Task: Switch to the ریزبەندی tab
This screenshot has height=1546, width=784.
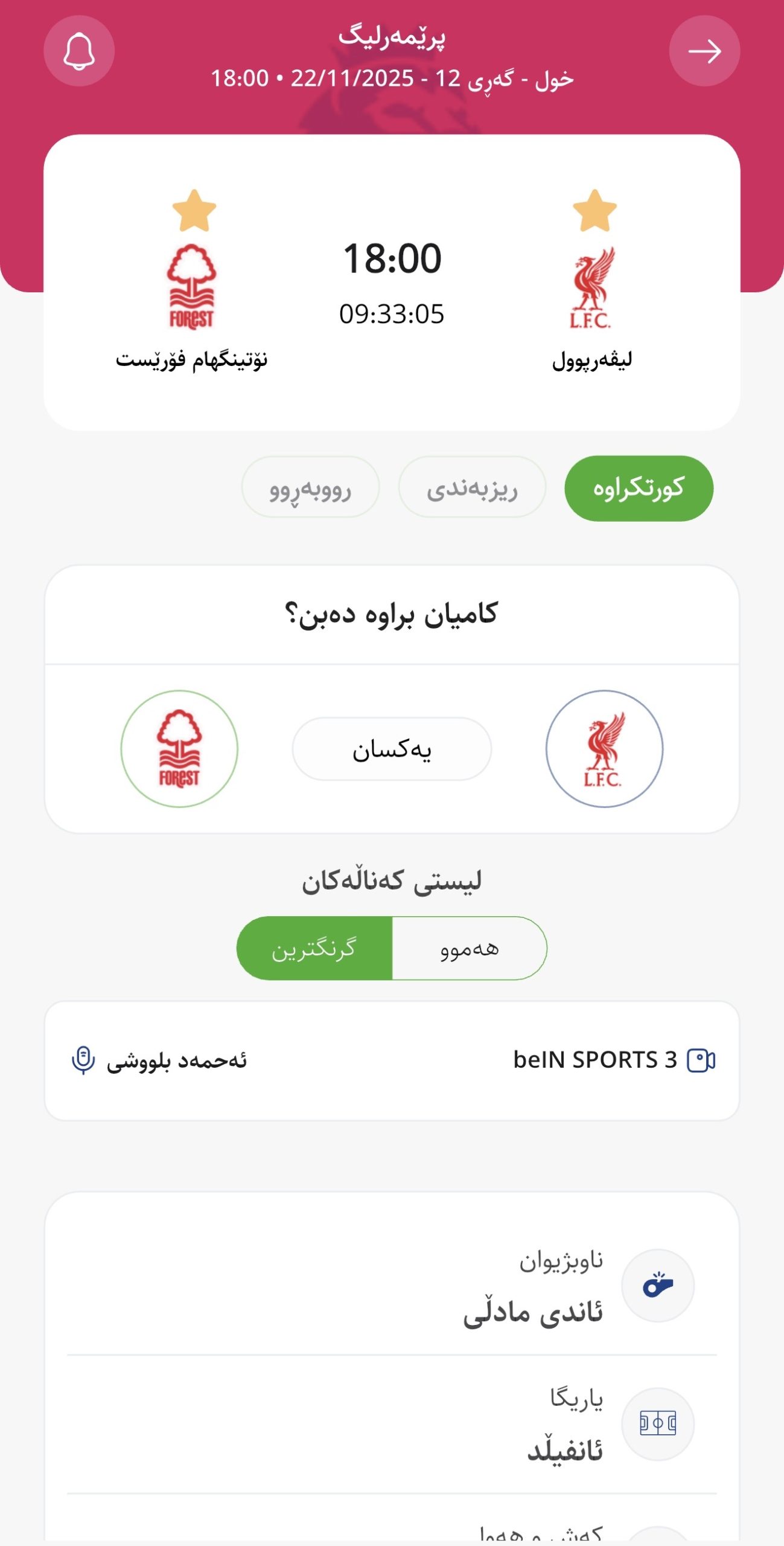Action: tap(472, 488)
